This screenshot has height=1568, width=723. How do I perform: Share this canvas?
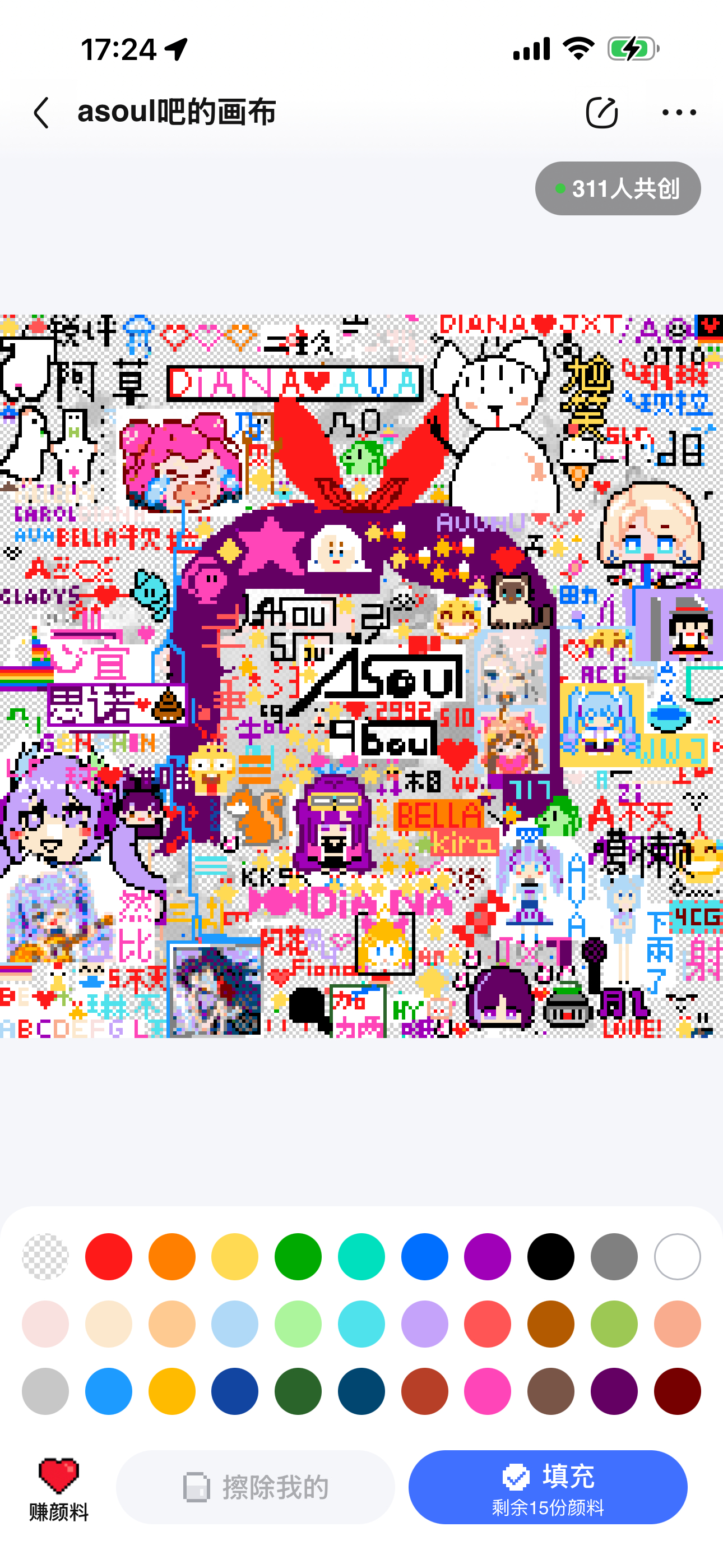click(x=601, y=113)
